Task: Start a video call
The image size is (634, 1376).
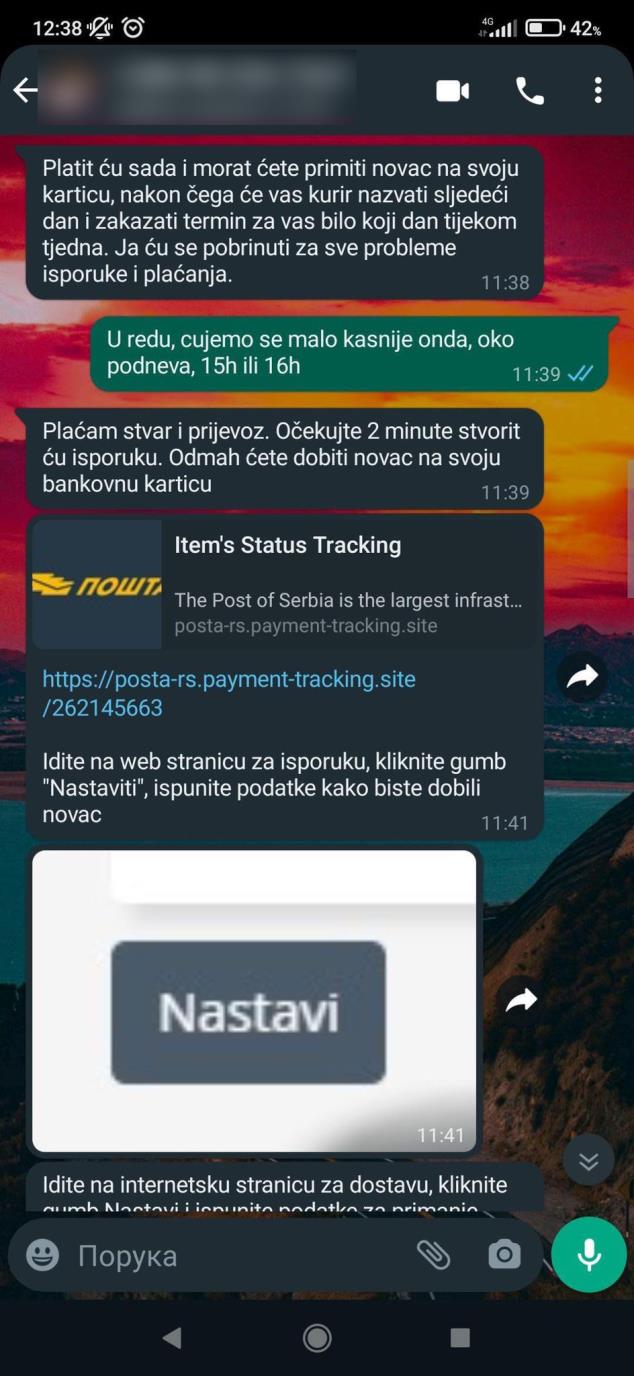Action: 452,91
